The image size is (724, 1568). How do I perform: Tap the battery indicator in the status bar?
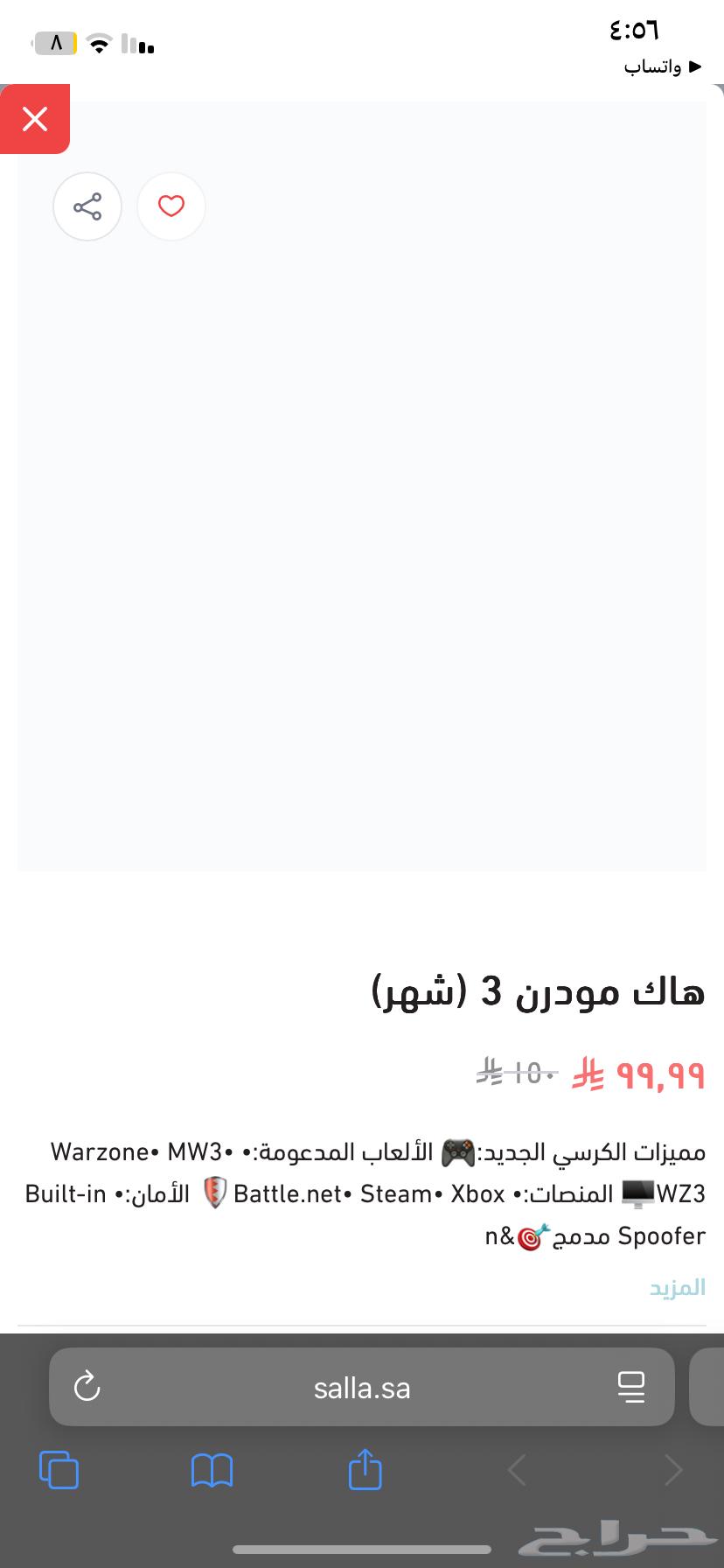pyautogui.click(x=54, y=43)
